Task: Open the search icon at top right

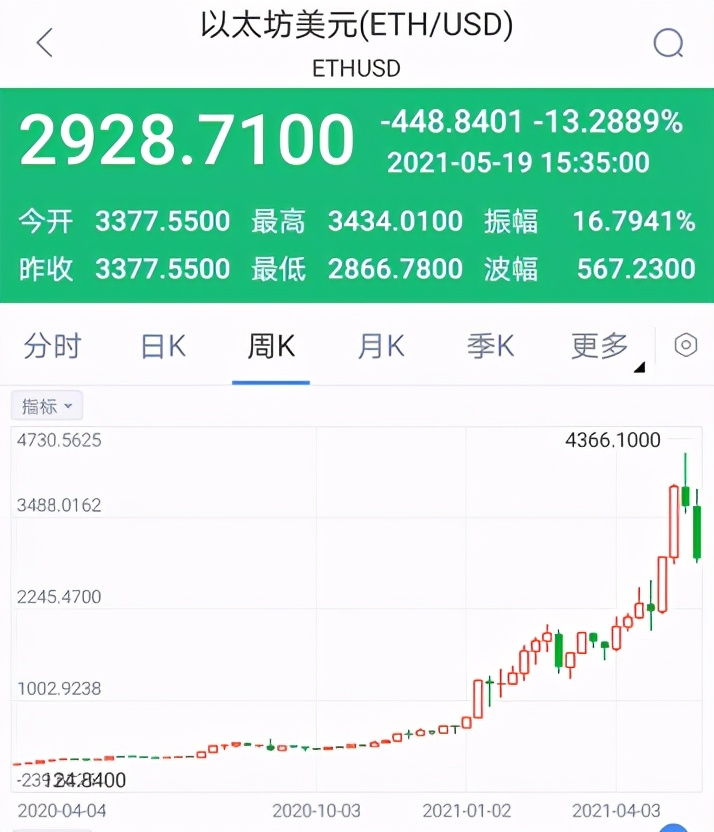Action: (x=668, y=42)
